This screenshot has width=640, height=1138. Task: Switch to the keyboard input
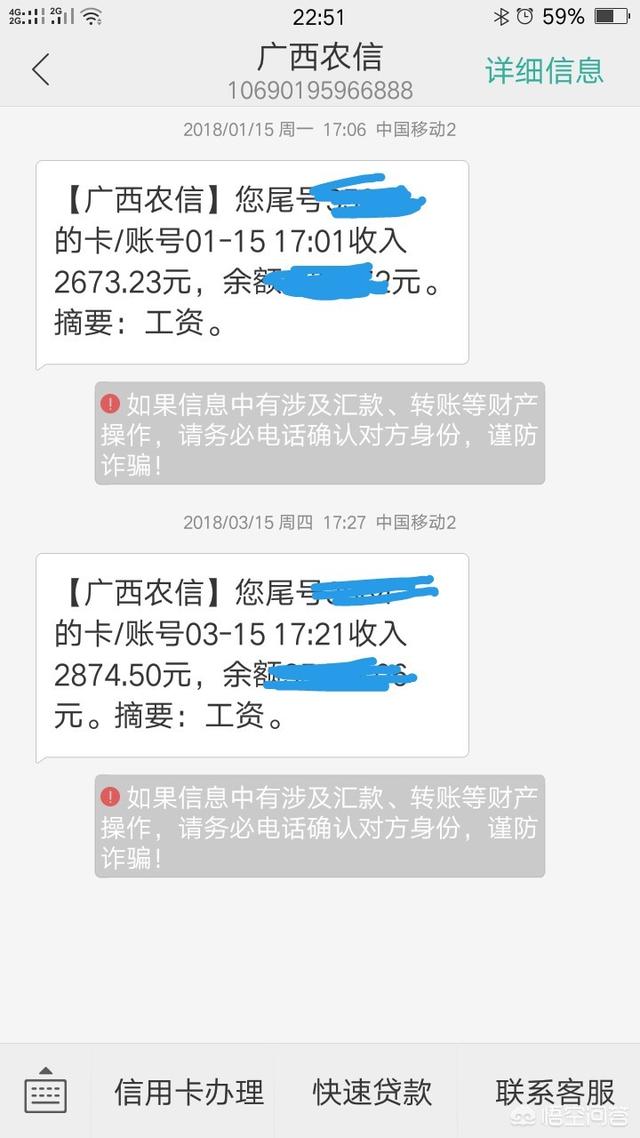(45, 1091)
